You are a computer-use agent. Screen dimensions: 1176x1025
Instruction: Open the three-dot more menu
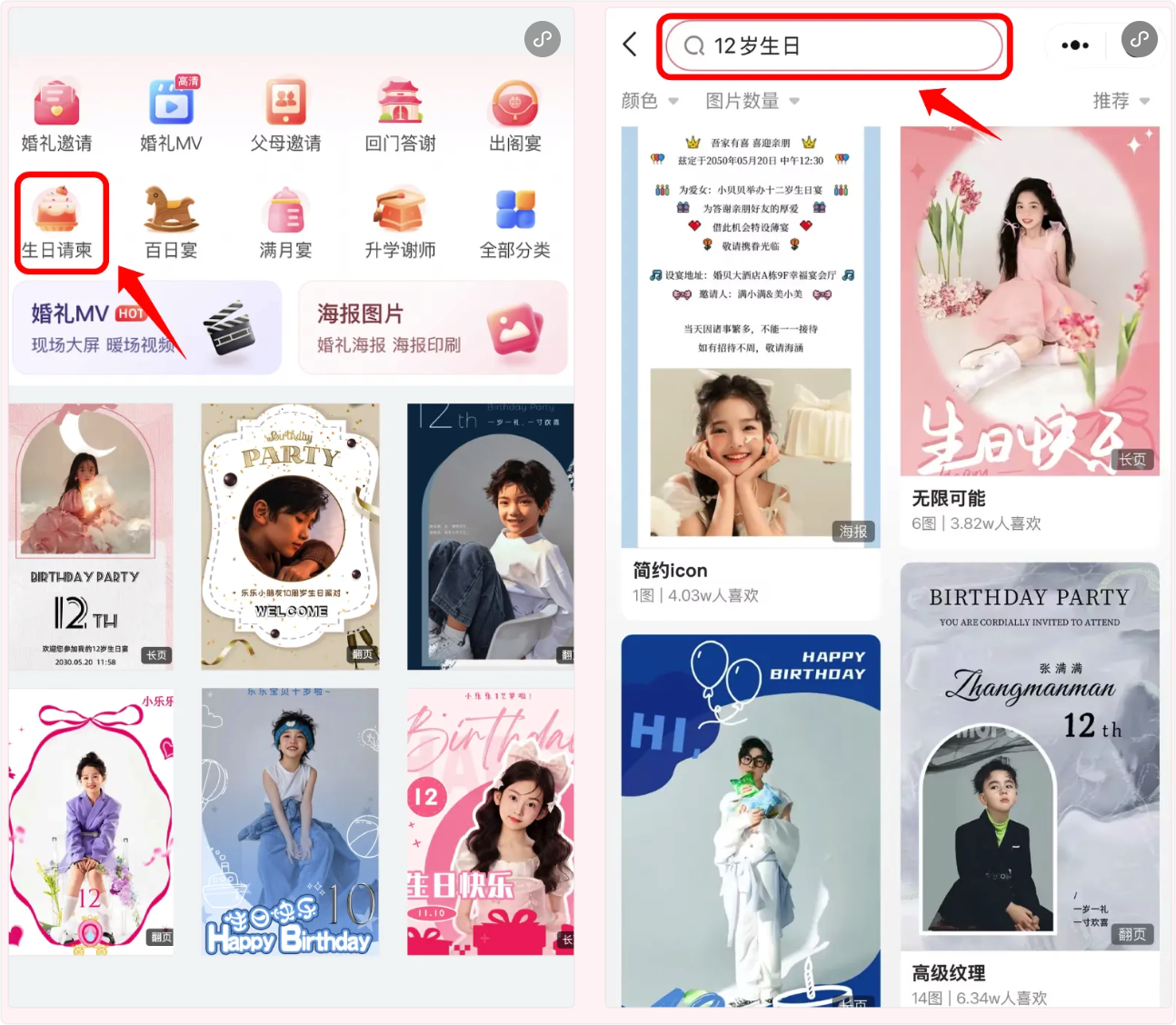pyautogui.click(x=1074, y=45)
